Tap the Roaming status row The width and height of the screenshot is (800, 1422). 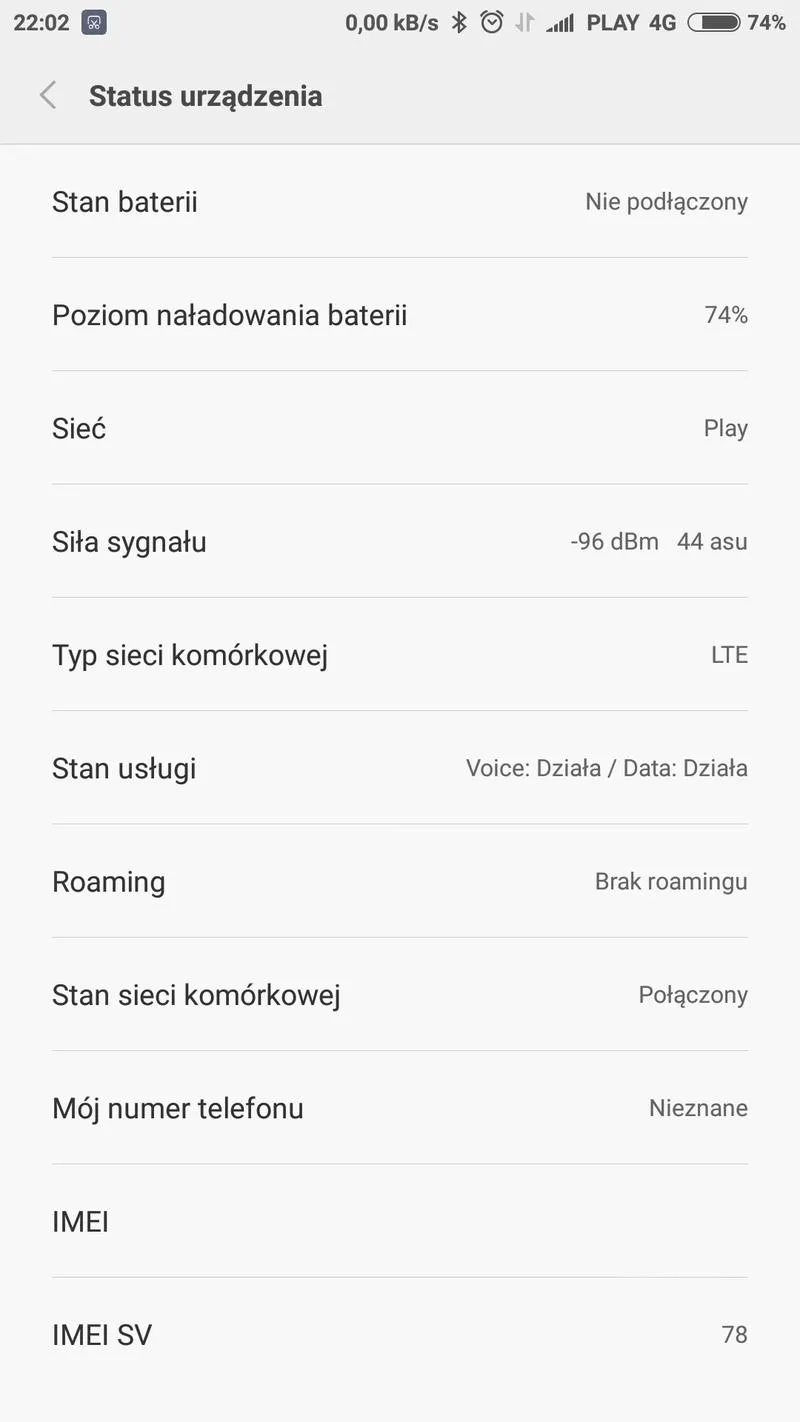(x=400, y=881)
